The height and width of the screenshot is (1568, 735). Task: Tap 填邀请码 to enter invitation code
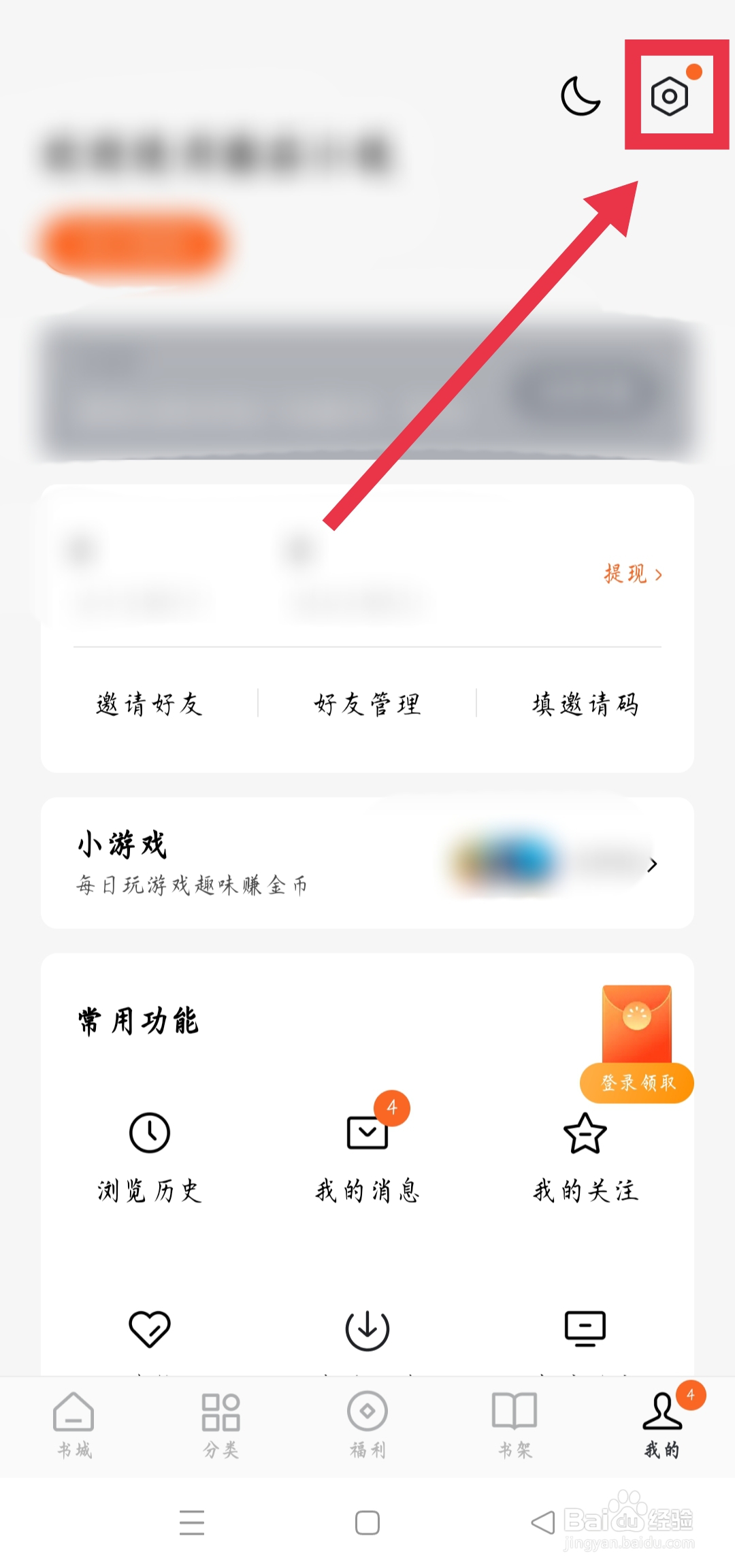(585, 706)
